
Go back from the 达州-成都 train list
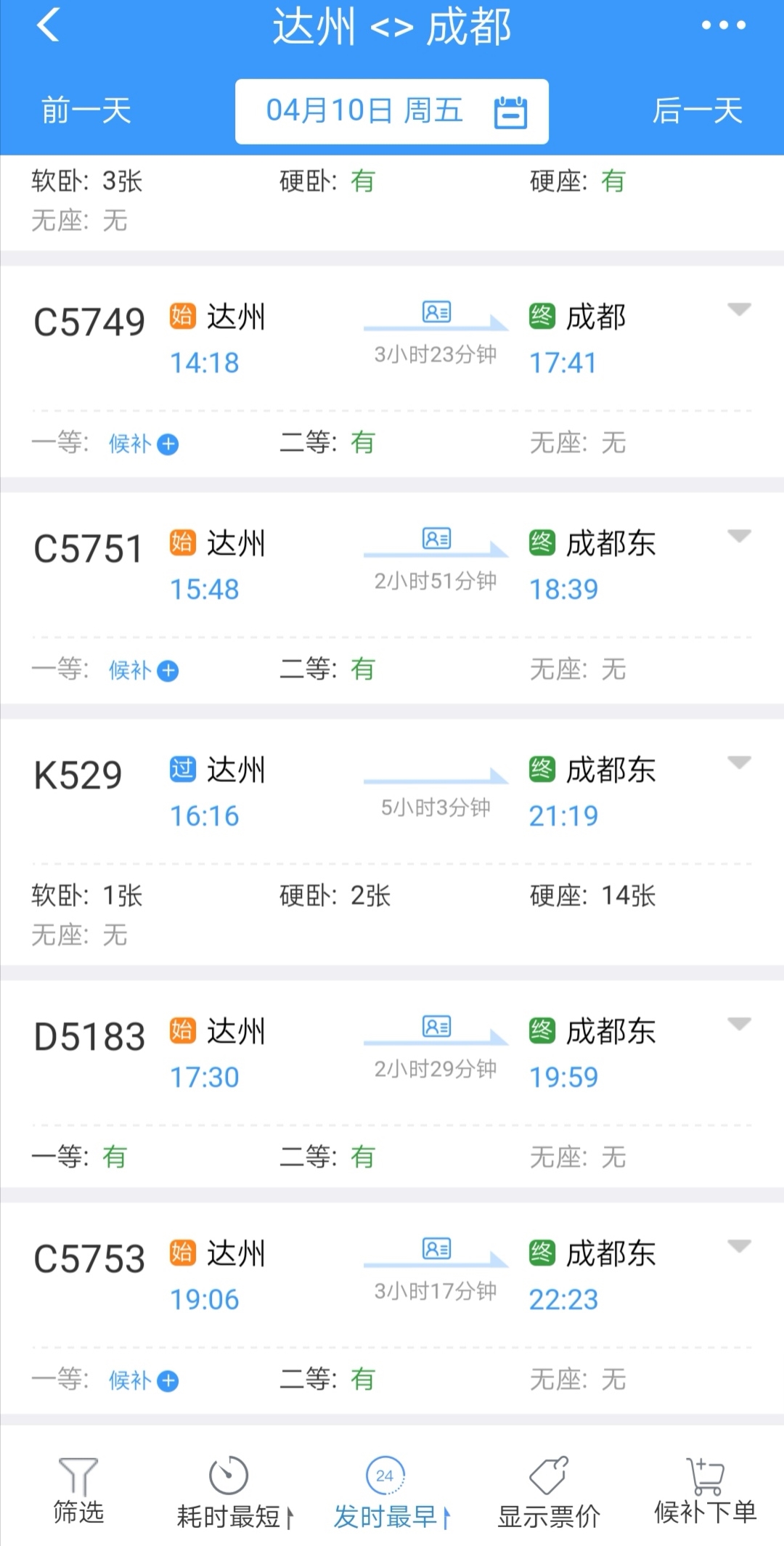point(48,26)
